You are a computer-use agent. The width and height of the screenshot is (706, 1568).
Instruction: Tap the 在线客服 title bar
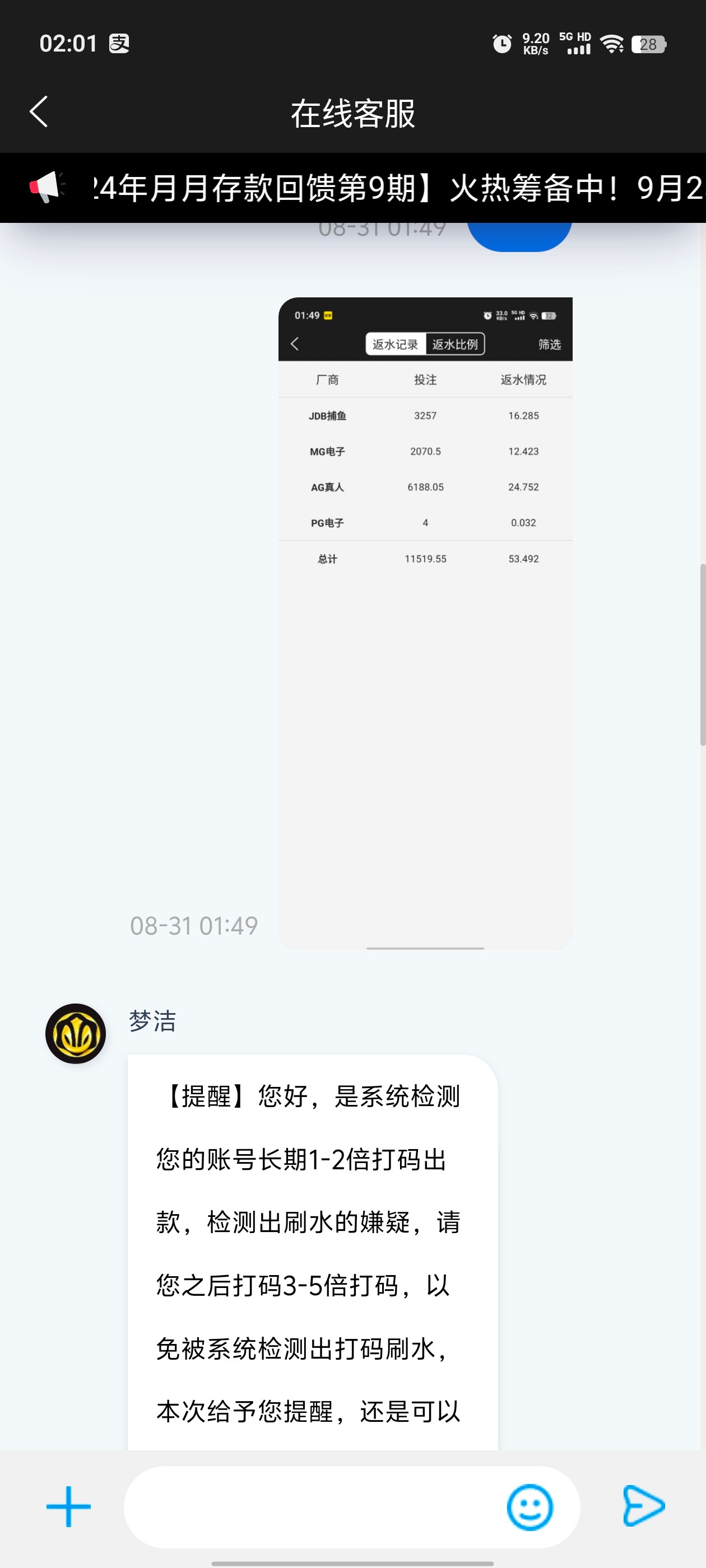354,113
